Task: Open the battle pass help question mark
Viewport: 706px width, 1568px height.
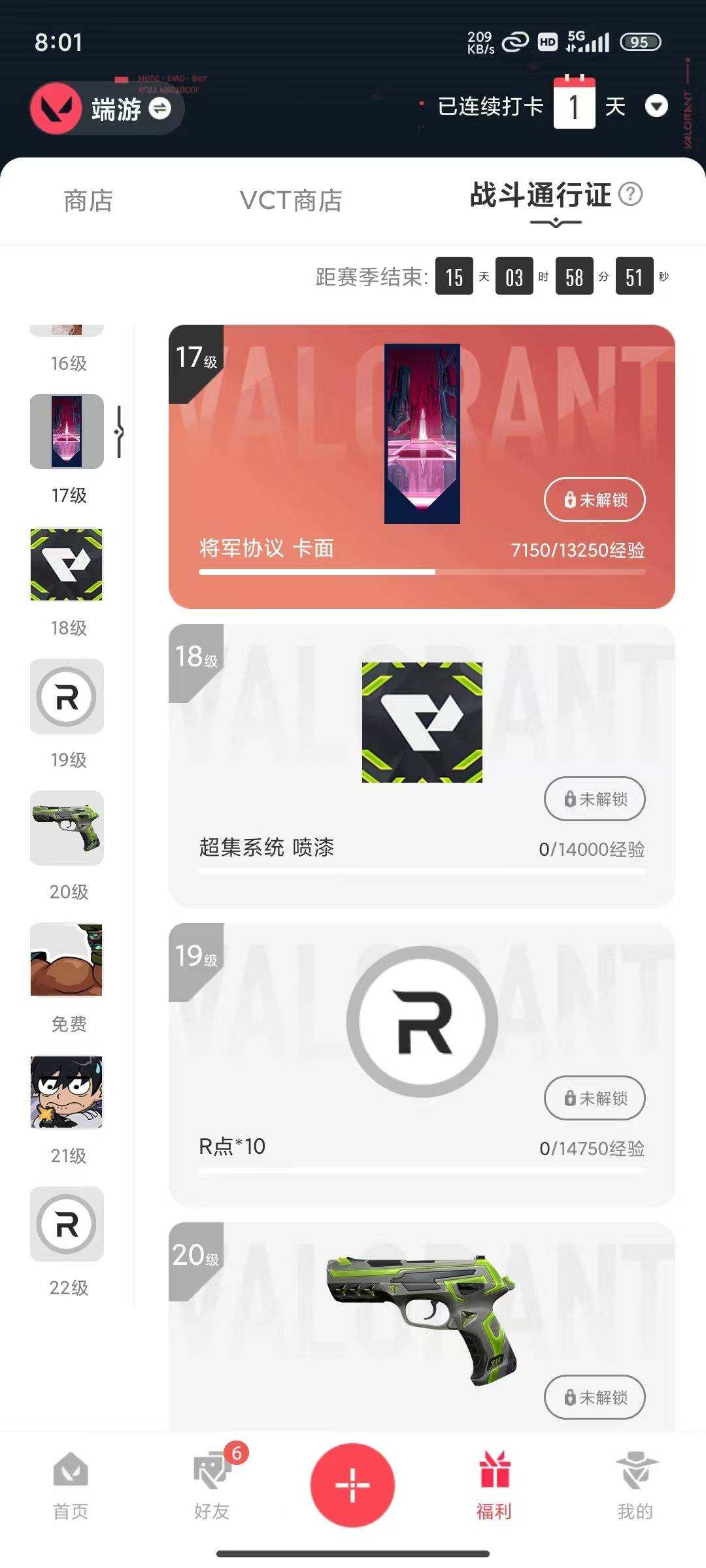Action: pyautogui.click(x=630, y=194)
